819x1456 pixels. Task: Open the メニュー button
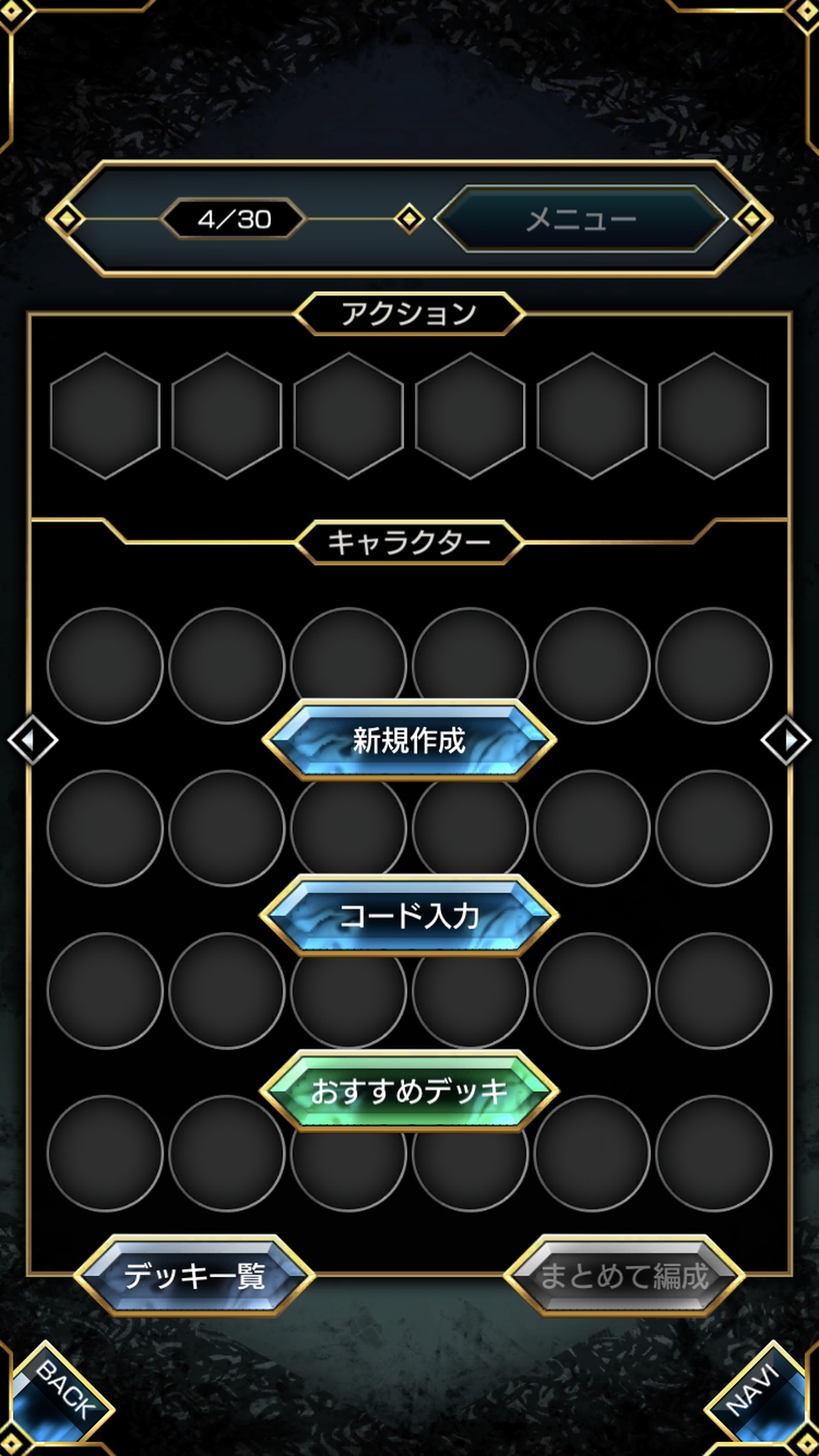click(x=580, y=220)
